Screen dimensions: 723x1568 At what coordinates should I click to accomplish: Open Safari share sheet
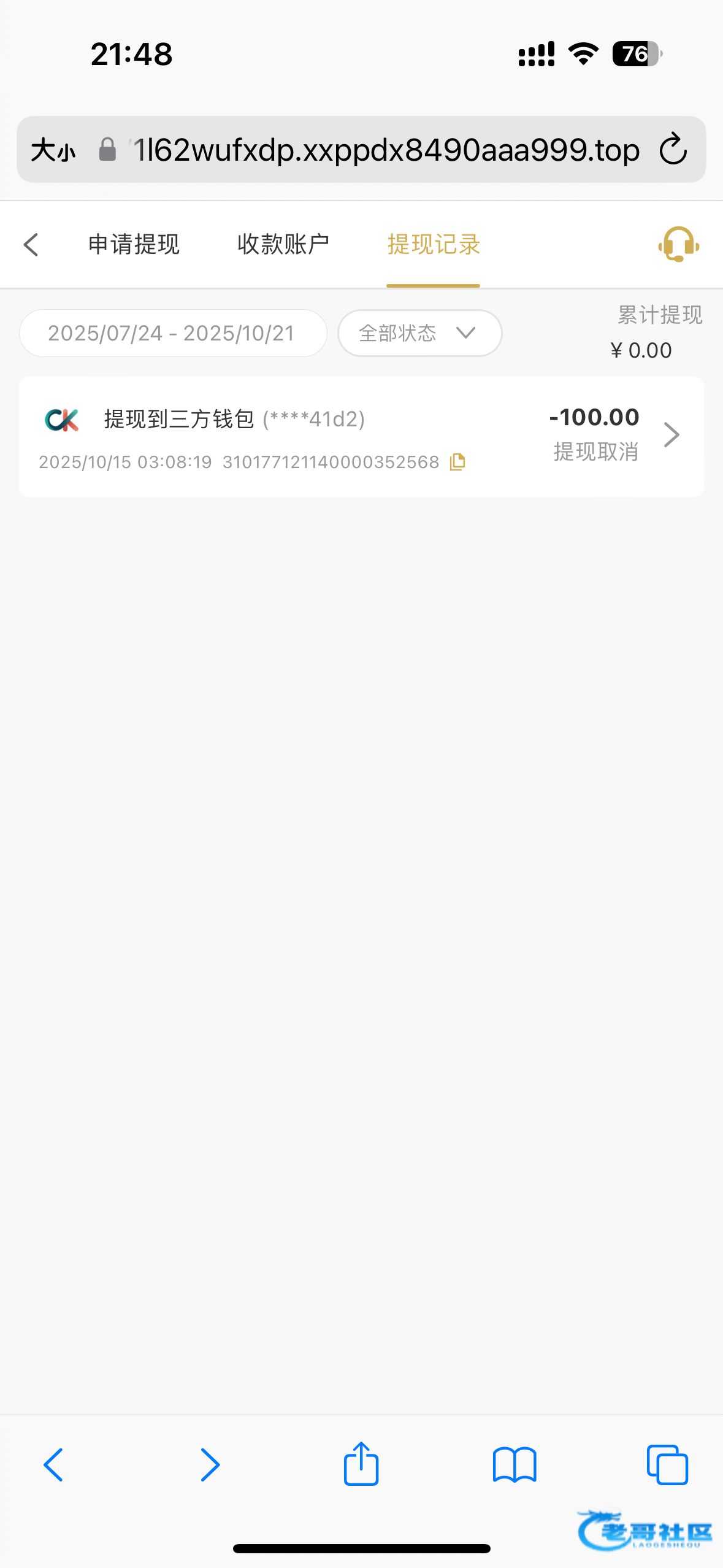(x=361, y=1464)
